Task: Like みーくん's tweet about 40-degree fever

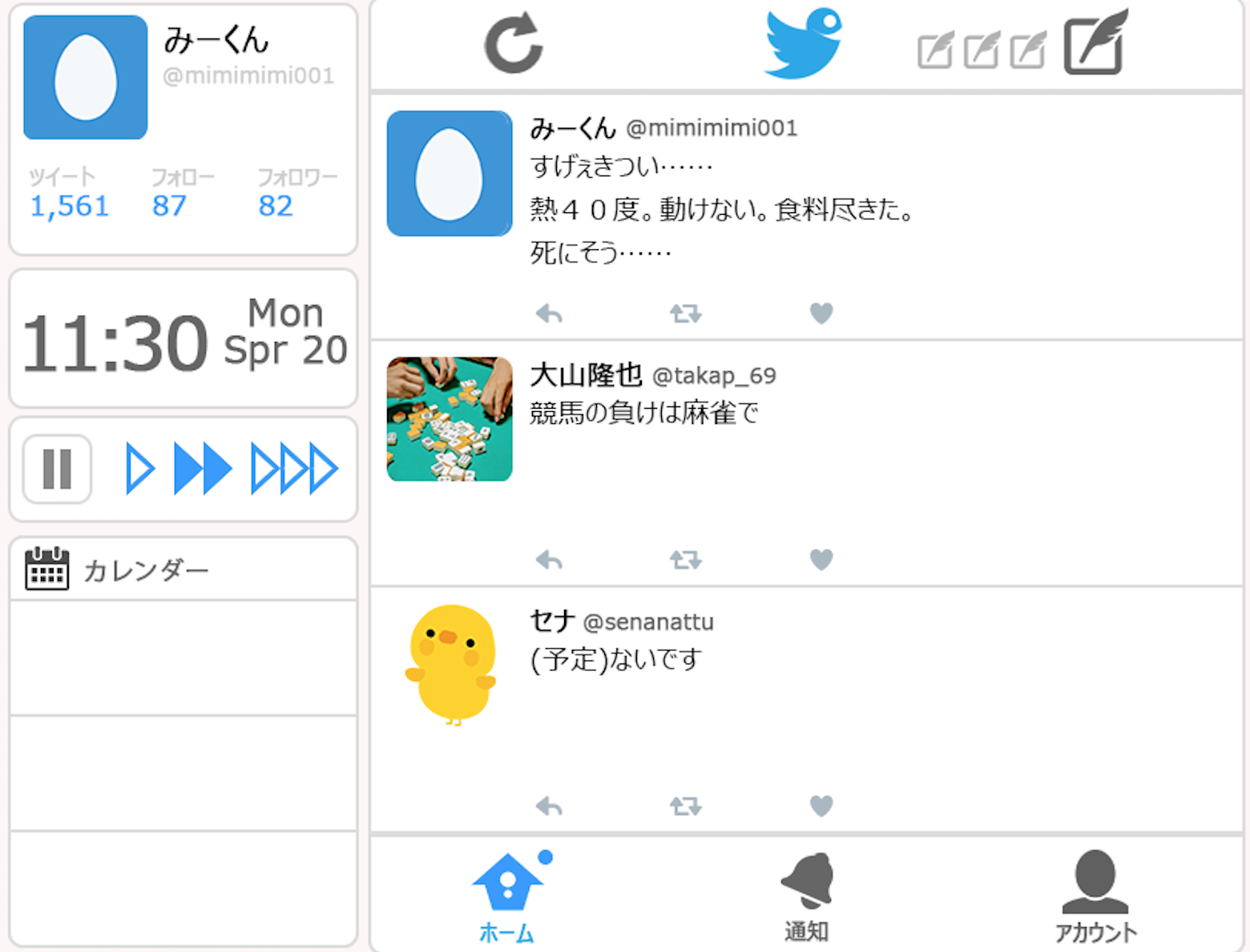Action: 821,313
